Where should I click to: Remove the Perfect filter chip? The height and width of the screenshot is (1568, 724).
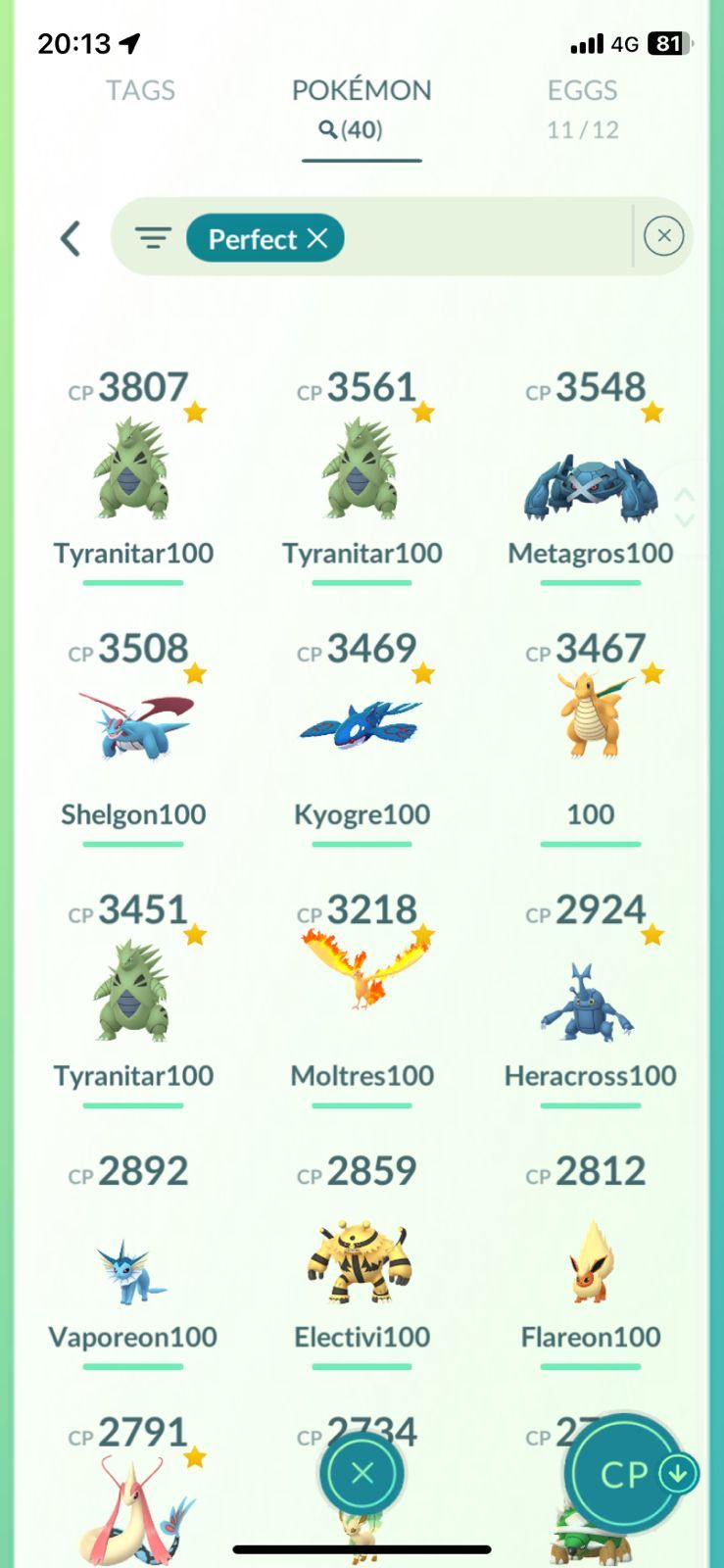click(x=317, y=238)
